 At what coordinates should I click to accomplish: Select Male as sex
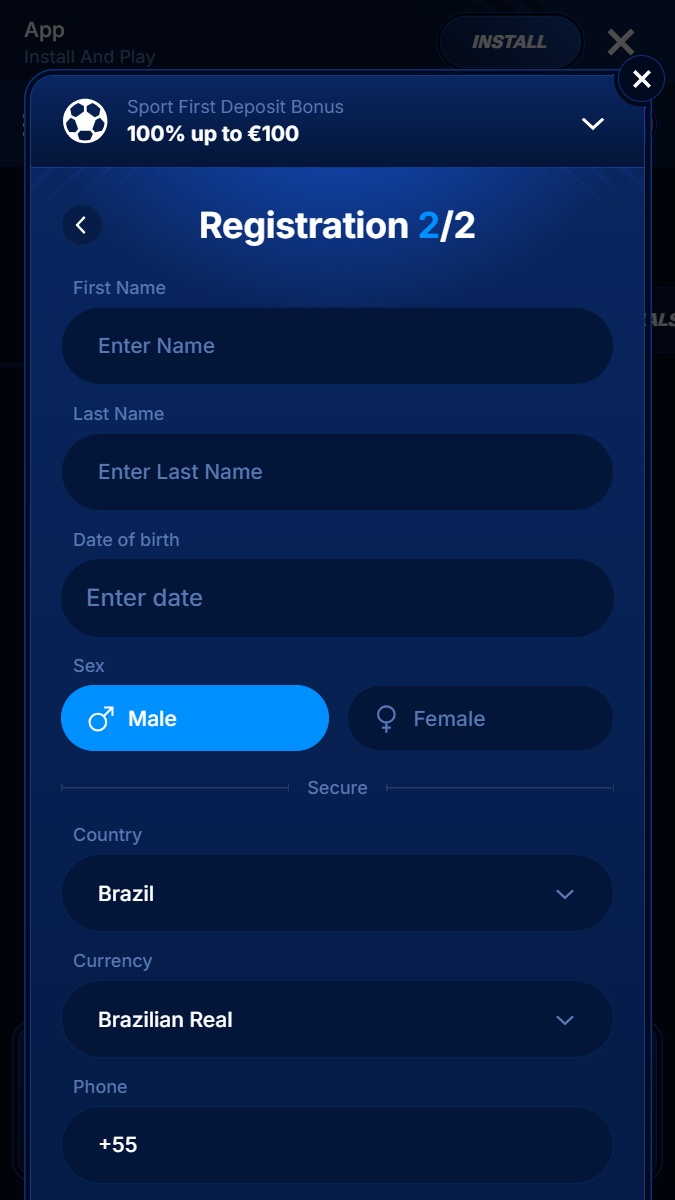[195, 718]
